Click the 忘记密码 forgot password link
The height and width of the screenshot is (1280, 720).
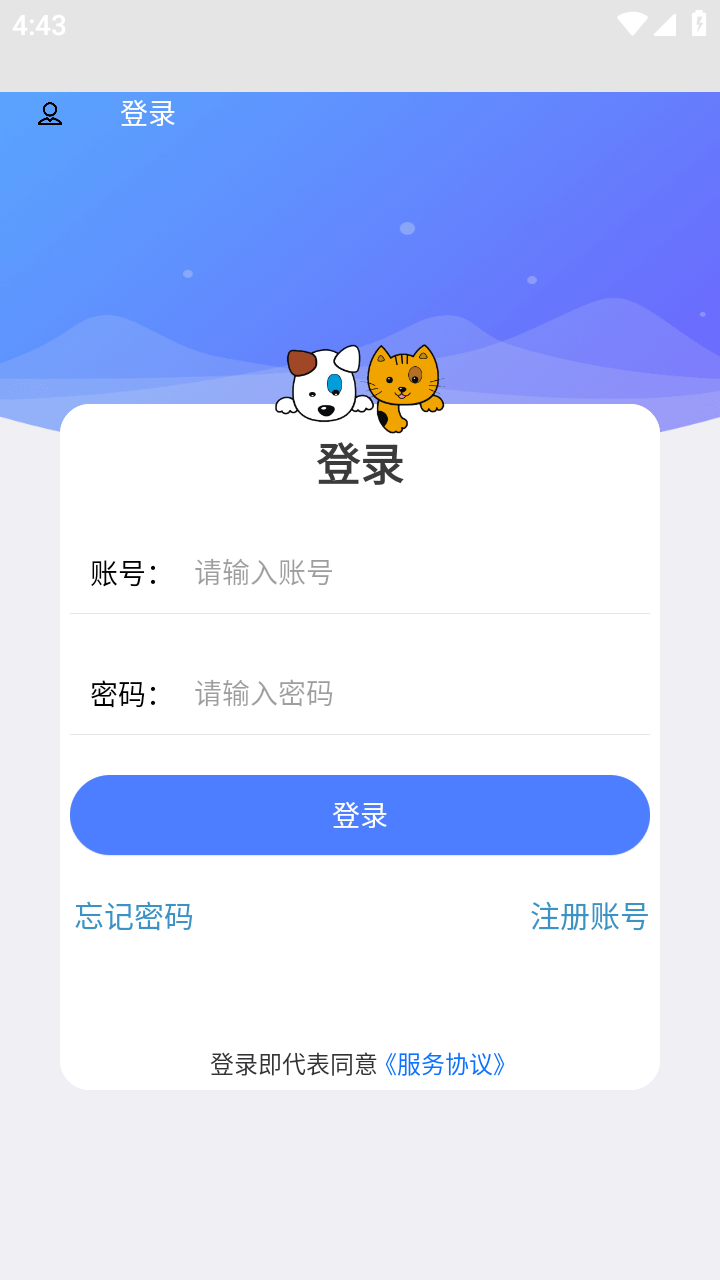coord(133,916)
